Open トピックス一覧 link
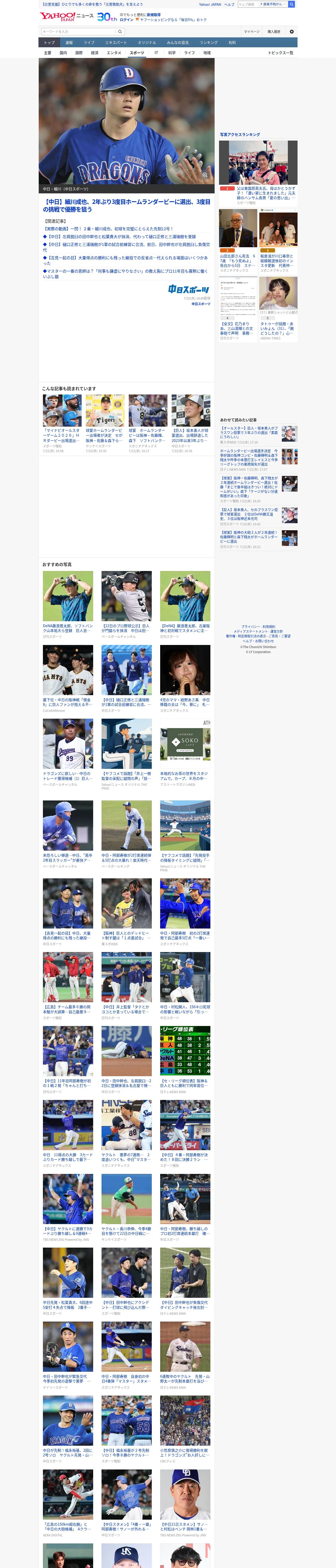 coord(281,53)
